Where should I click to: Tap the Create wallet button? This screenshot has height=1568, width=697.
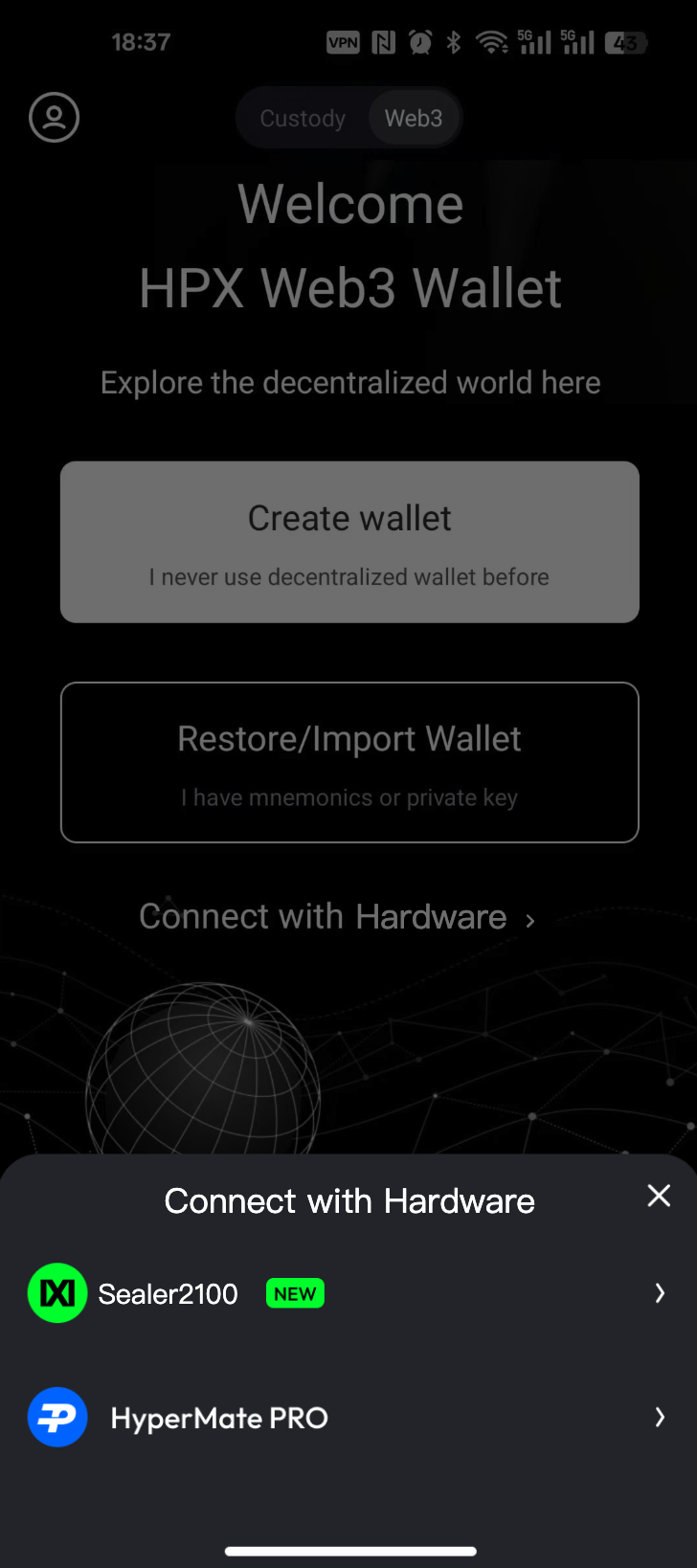tap(349, 543)
